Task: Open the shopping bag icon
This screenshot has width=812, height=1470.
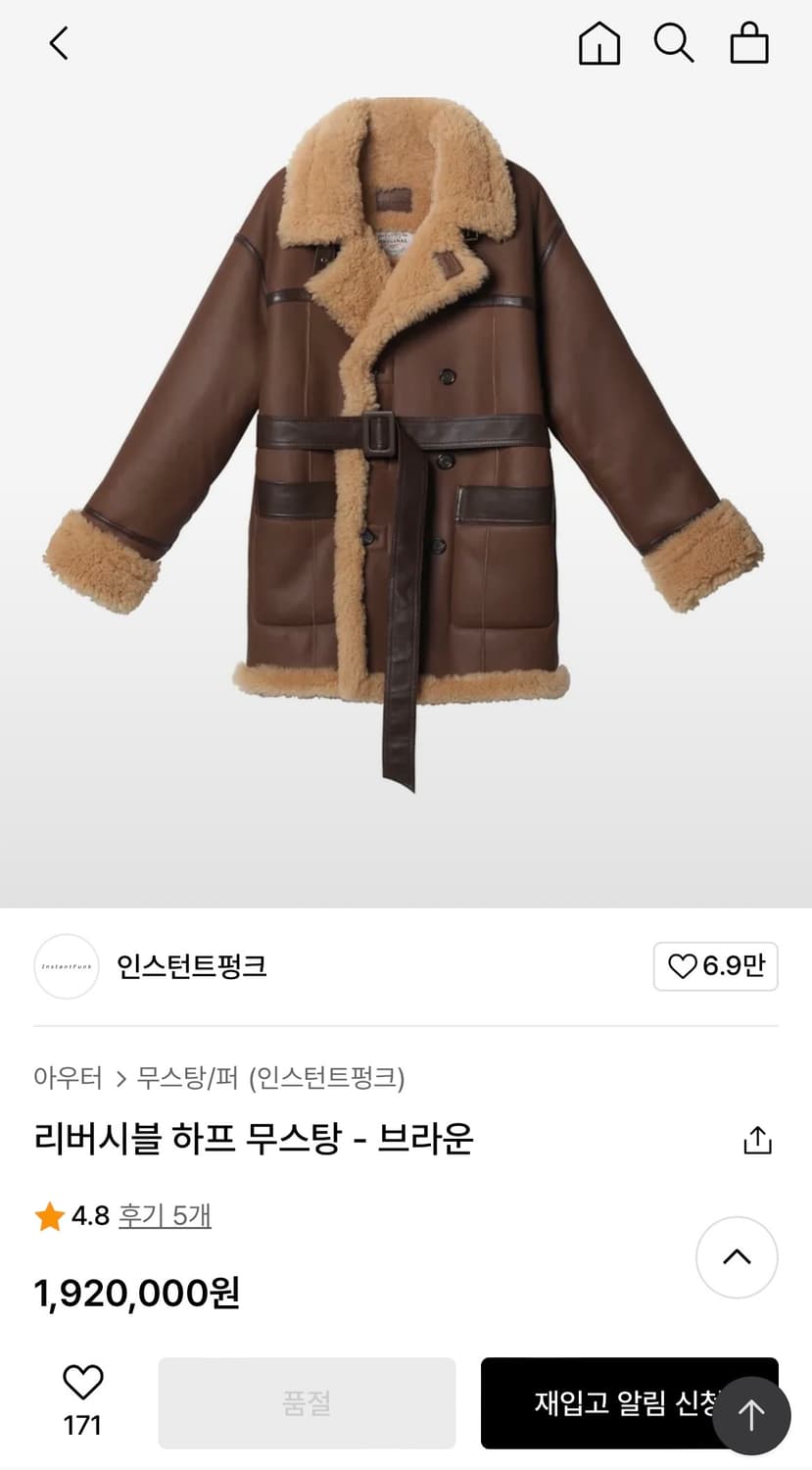Action: coord(748,43)
